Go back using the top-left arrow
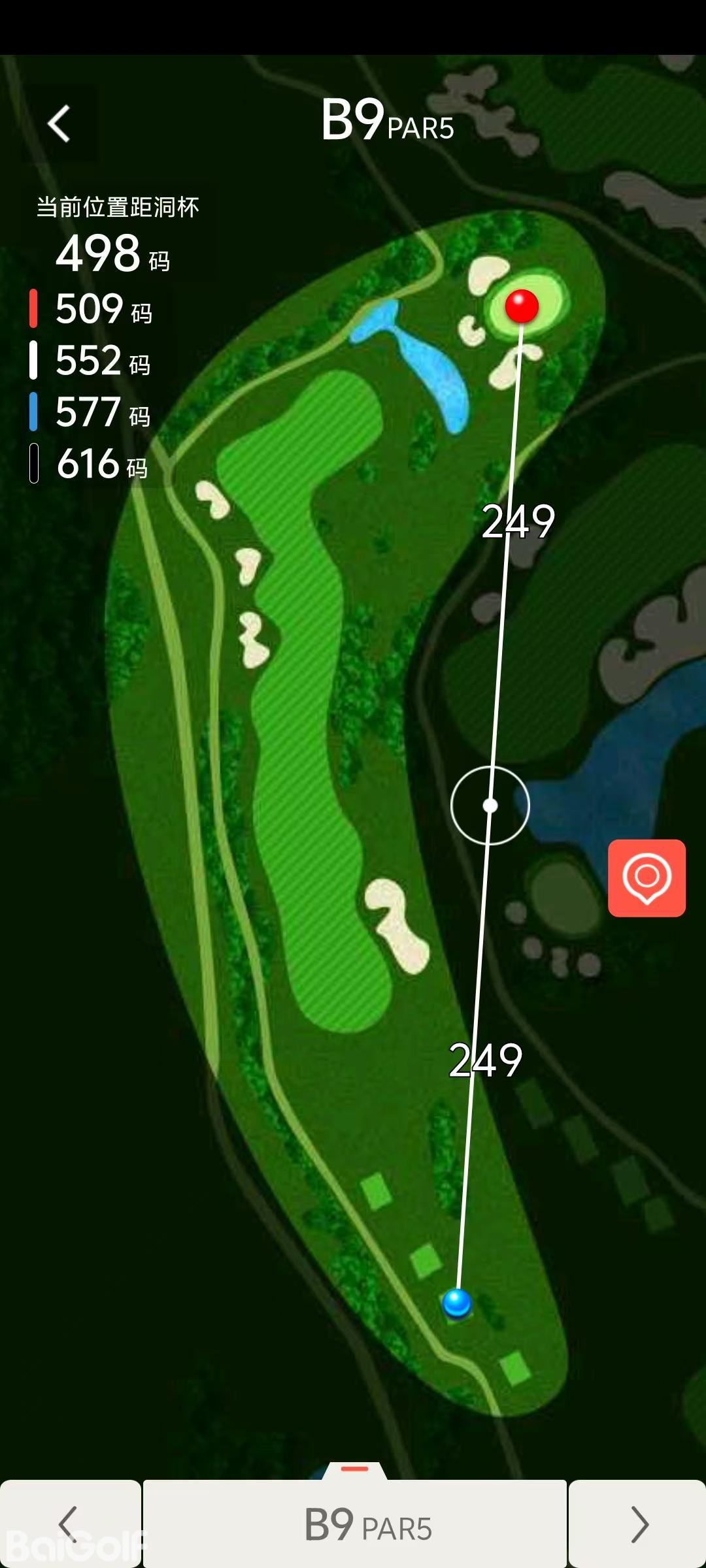 tap(59, 123)
